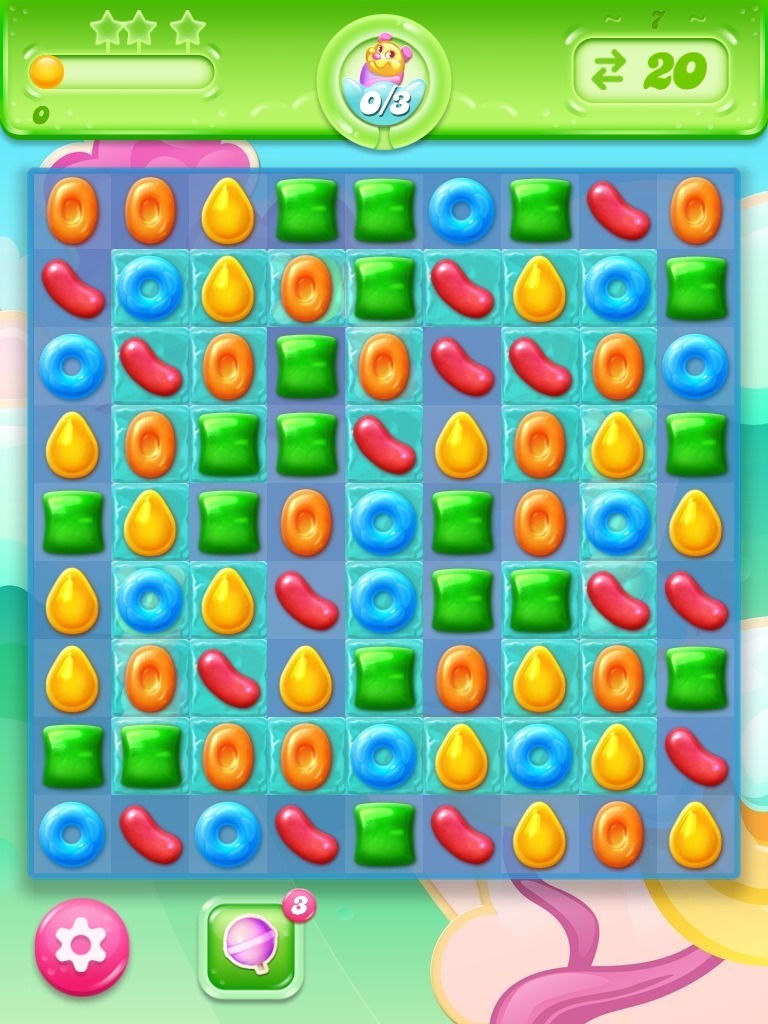Select the lollipop hammer booster
This screenshot has height=1024, width=768.
click(251, 946)
